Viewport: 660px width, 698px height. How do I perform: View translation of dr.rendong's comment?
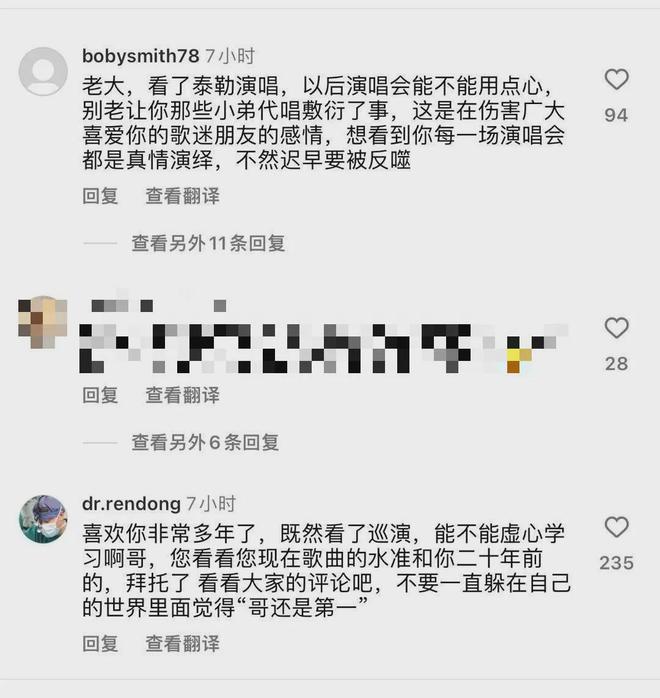coord(182,644)
